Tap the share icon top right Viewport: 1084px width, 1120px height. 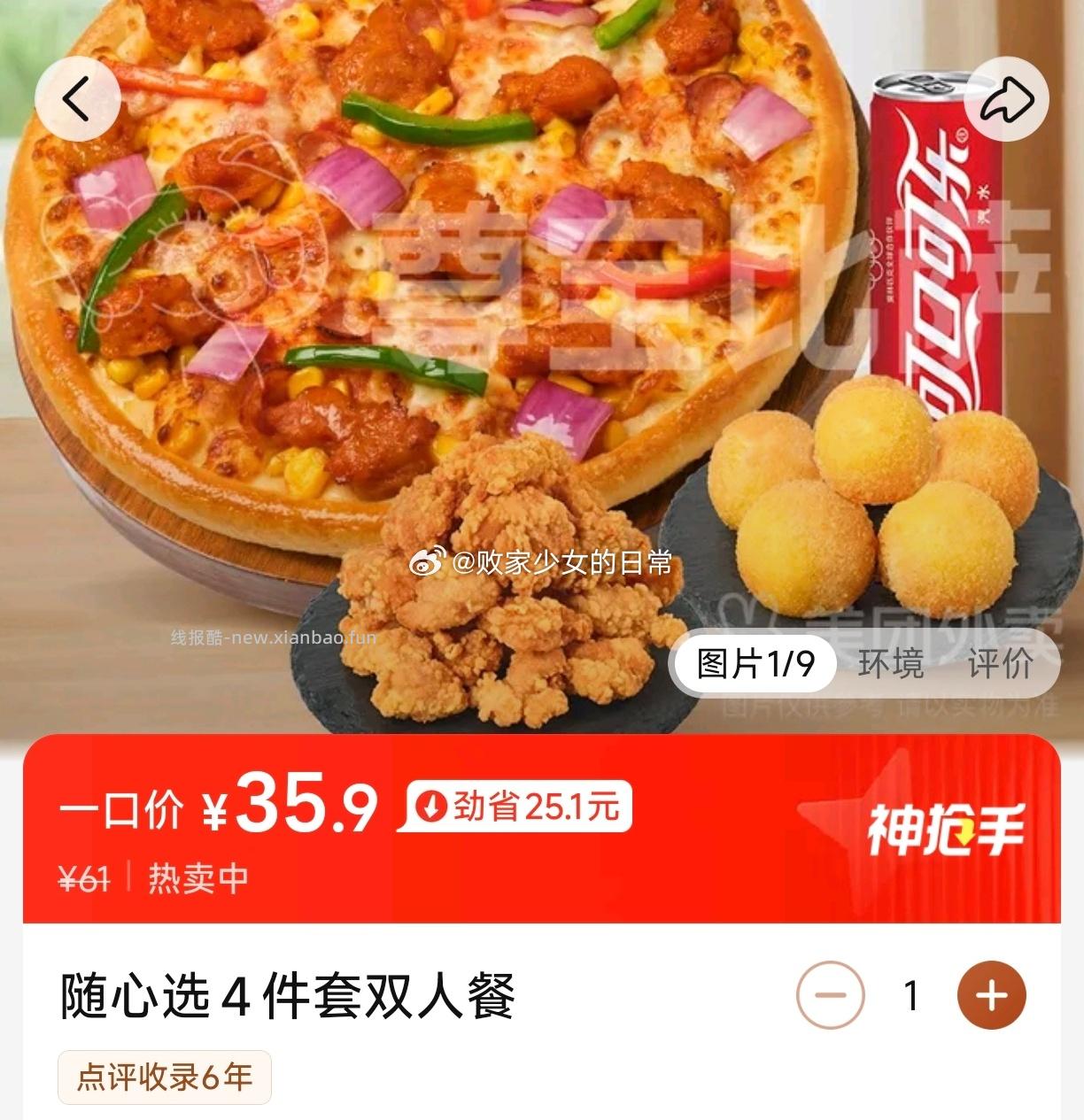tap(1005, 97)
